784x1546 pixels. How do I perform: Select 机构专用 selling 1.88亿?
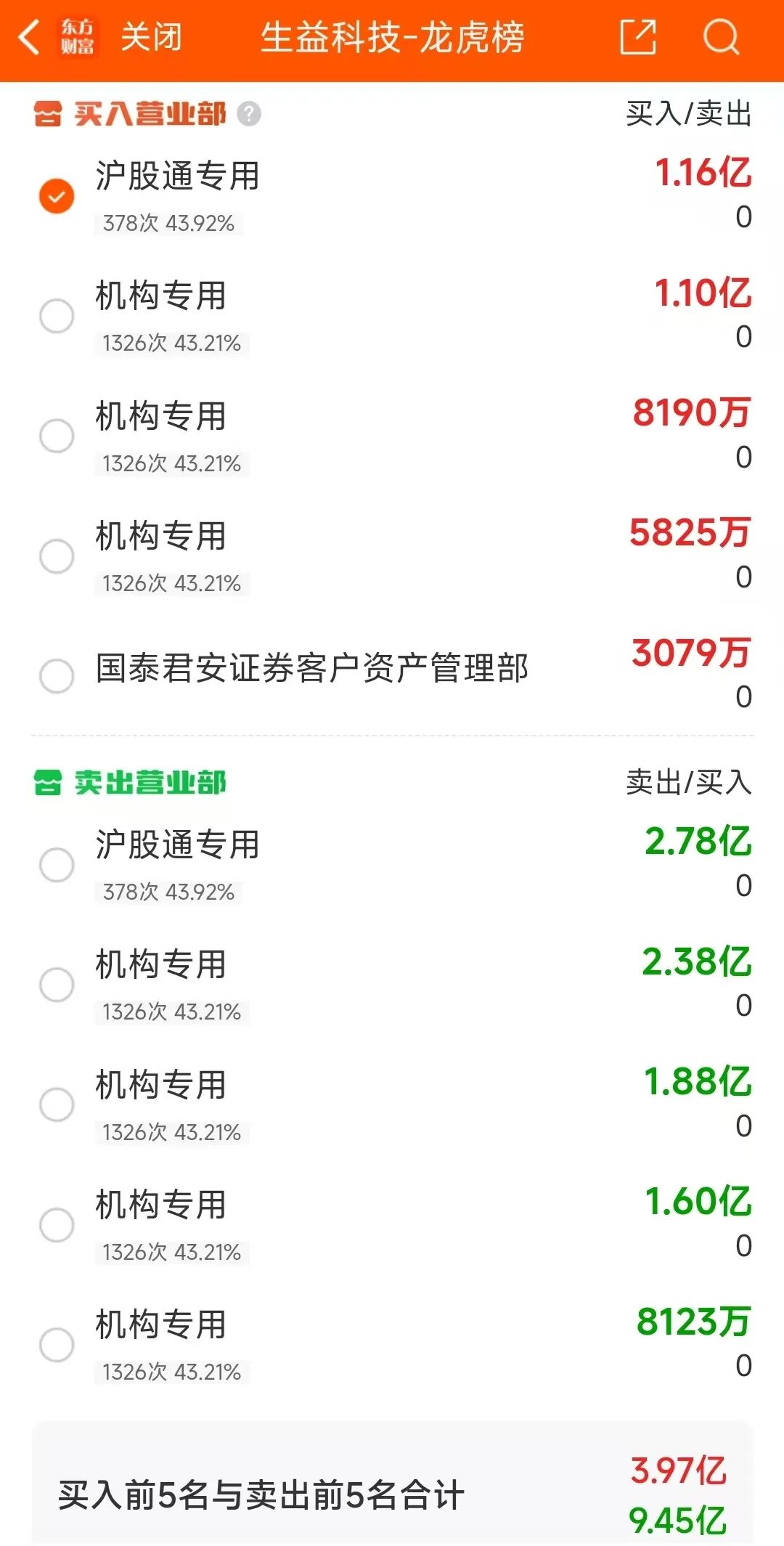[x=57, y=1104]
